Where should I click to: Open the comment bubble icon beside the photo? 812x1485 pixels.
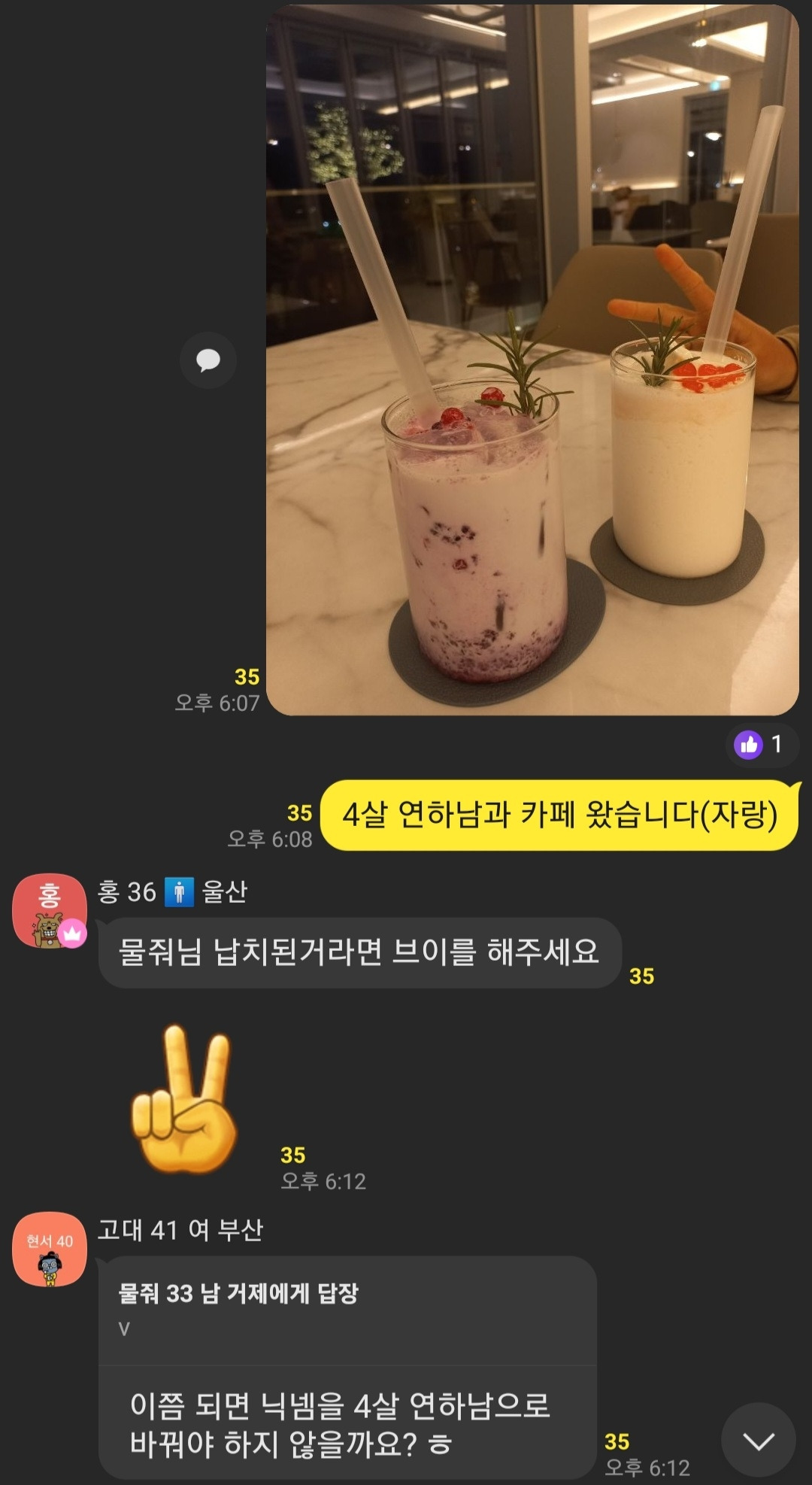(x=208, y=359)
